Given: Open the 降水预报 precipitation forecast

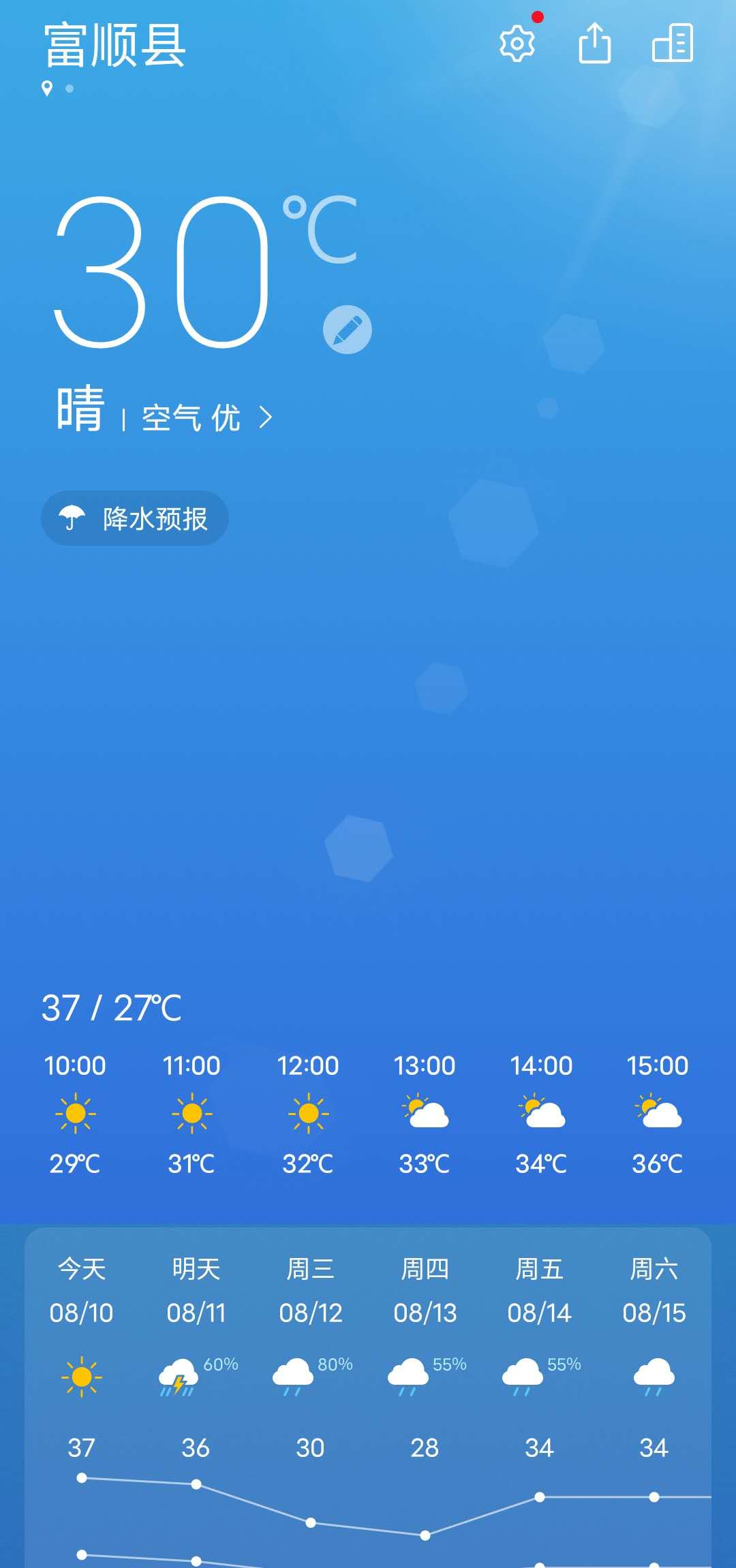Looking at the screenshot, I should pos(135,518).
